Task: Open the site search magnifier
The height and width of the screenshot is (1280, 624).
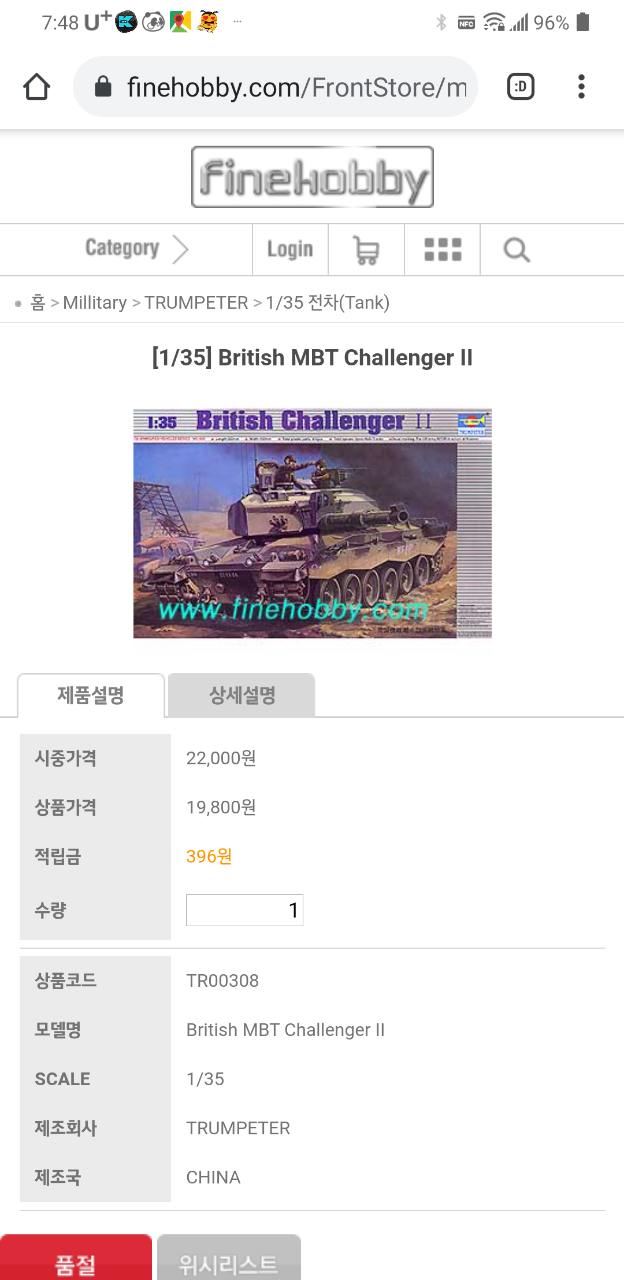Action: click(516, 249)
